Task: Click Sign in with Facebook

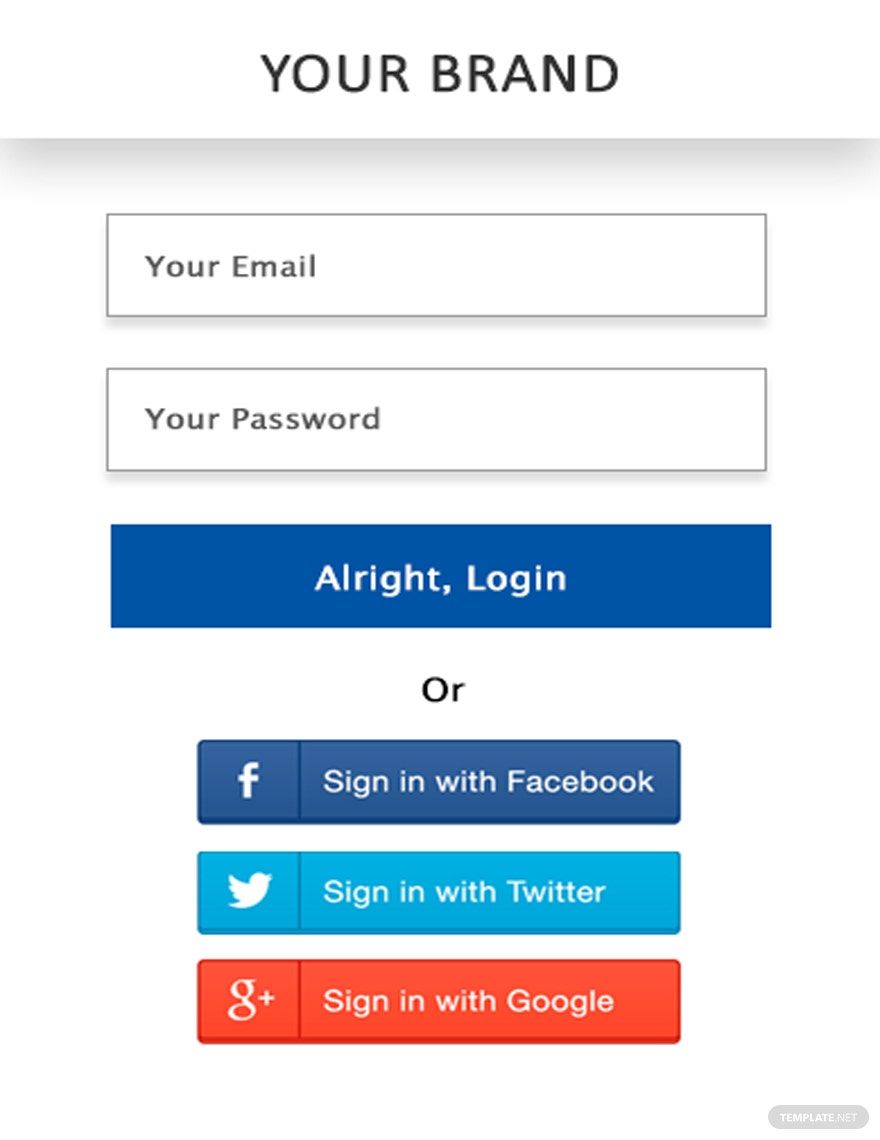Action: click(x=440, y=781)
